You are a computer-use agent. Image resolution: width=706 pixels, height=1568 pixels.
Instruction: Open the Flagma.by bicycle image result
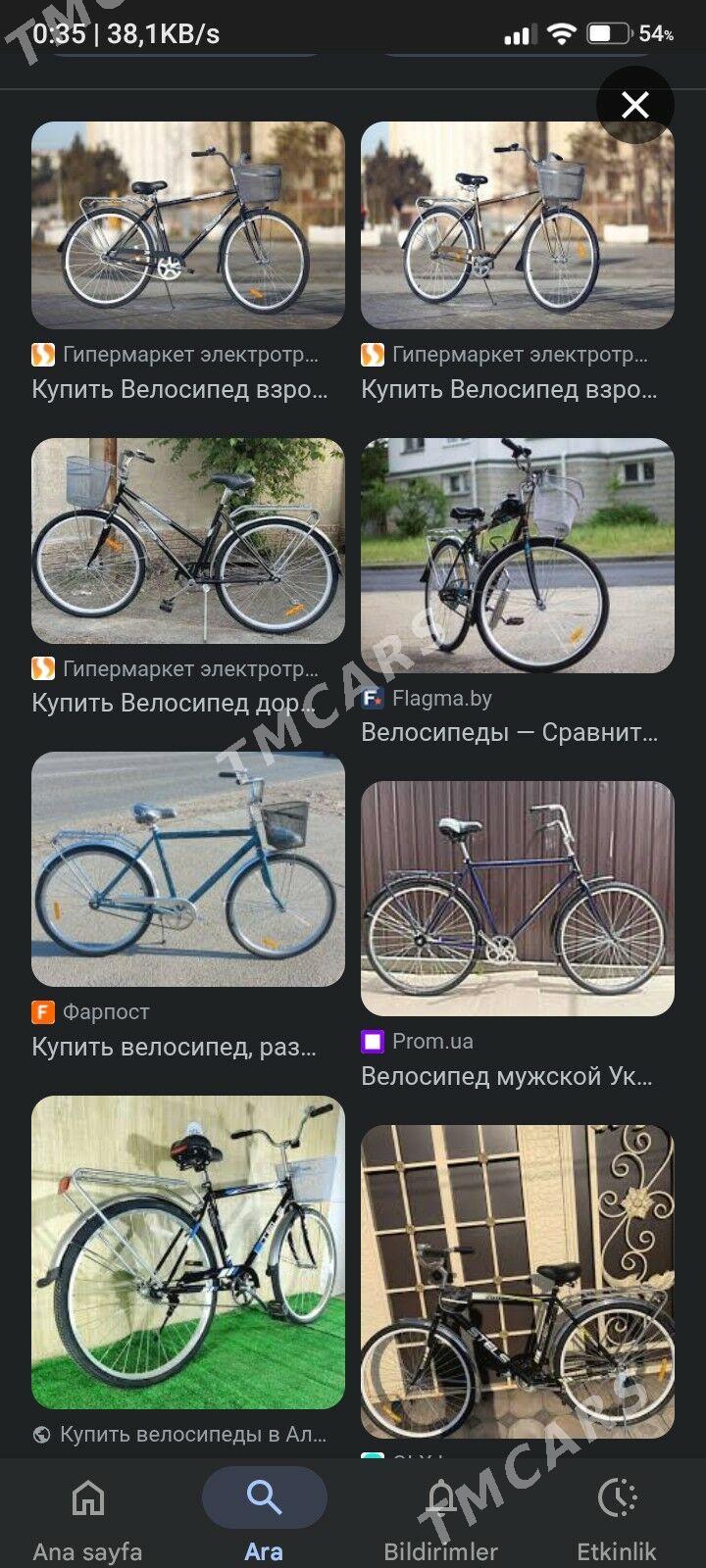click(518, 555)
